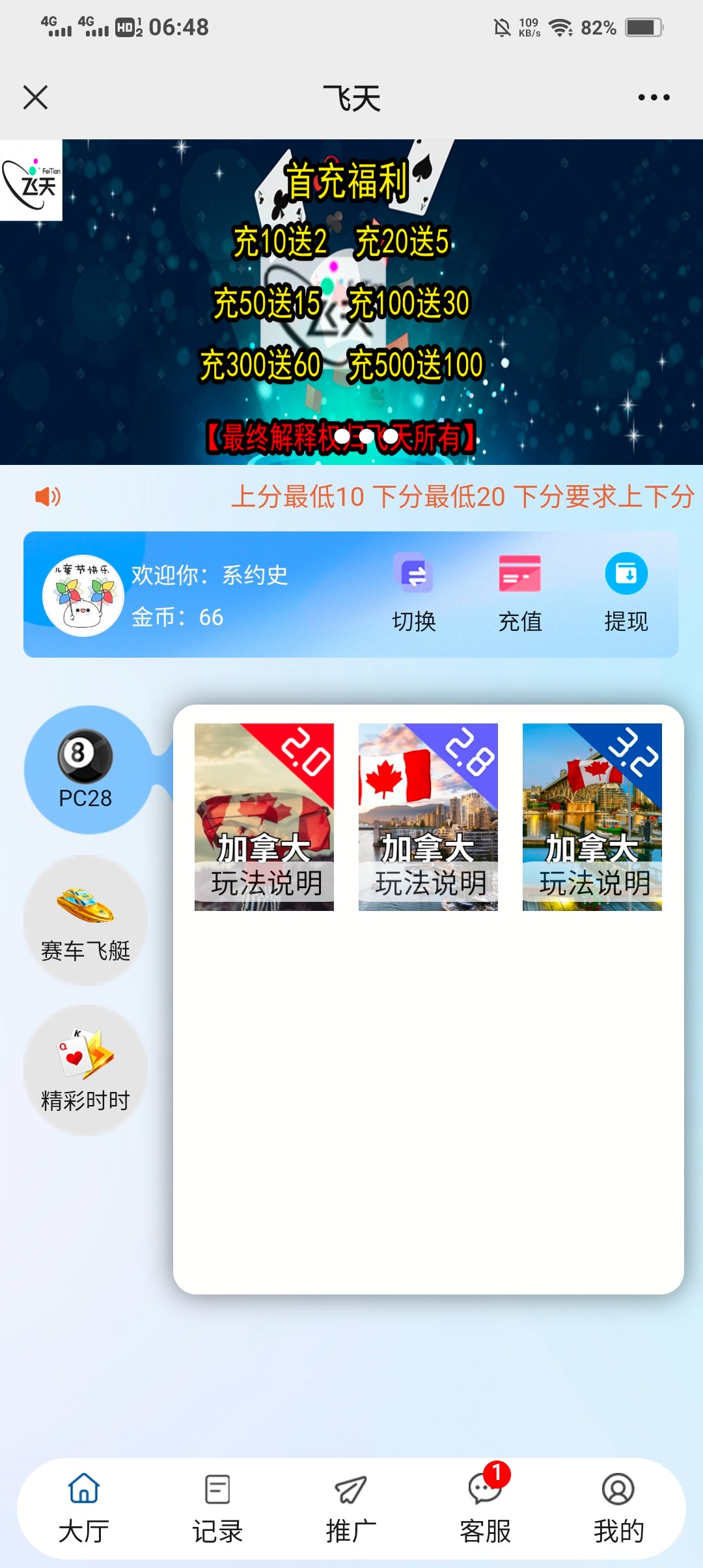
Task: Open 充值 to recharge coins
Action: [519, 593]
